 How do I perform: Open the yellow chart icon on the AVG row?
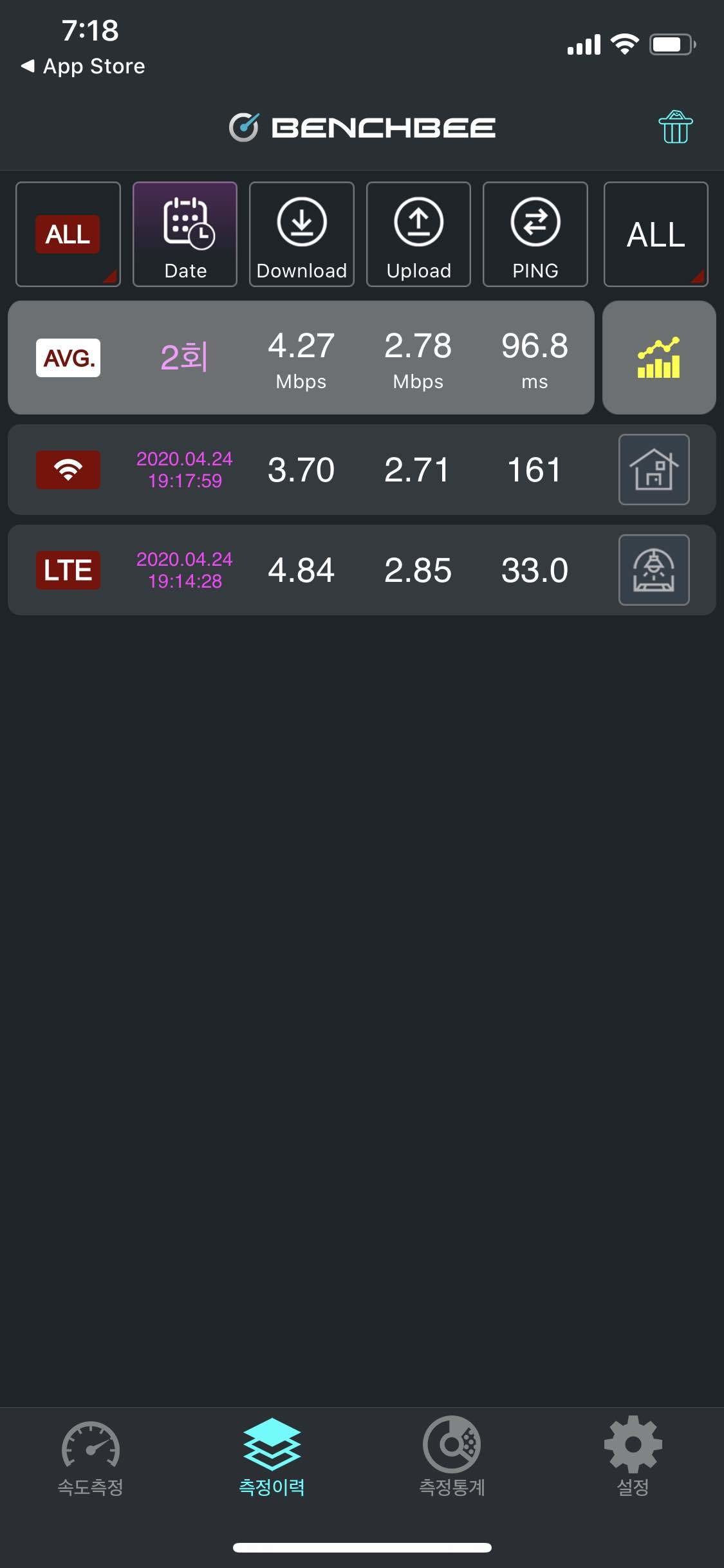pos(658,357)
